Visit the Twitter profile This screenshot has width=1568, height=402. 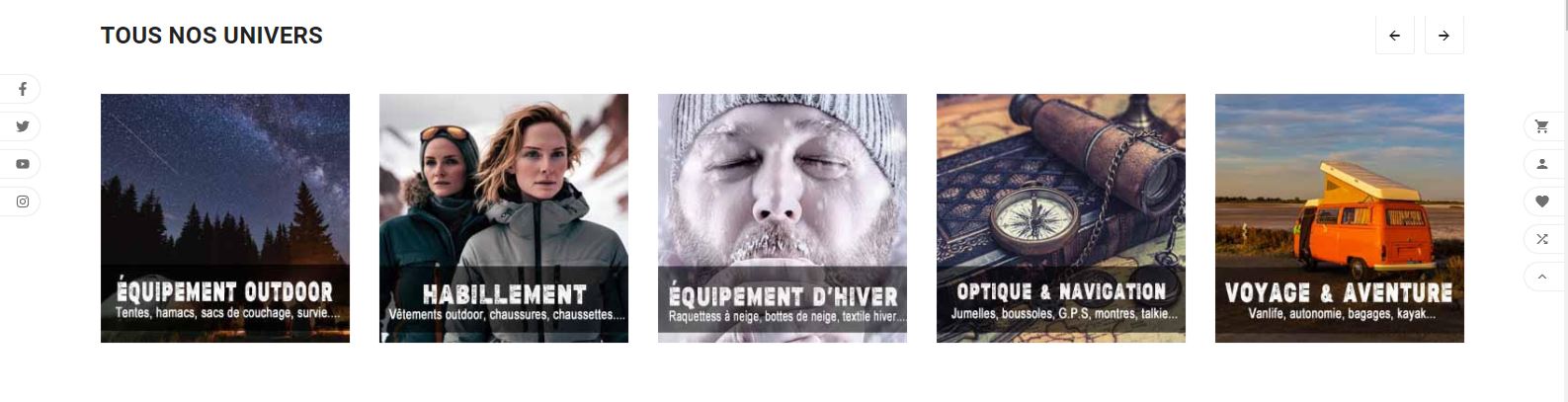(x=23, y=126)
